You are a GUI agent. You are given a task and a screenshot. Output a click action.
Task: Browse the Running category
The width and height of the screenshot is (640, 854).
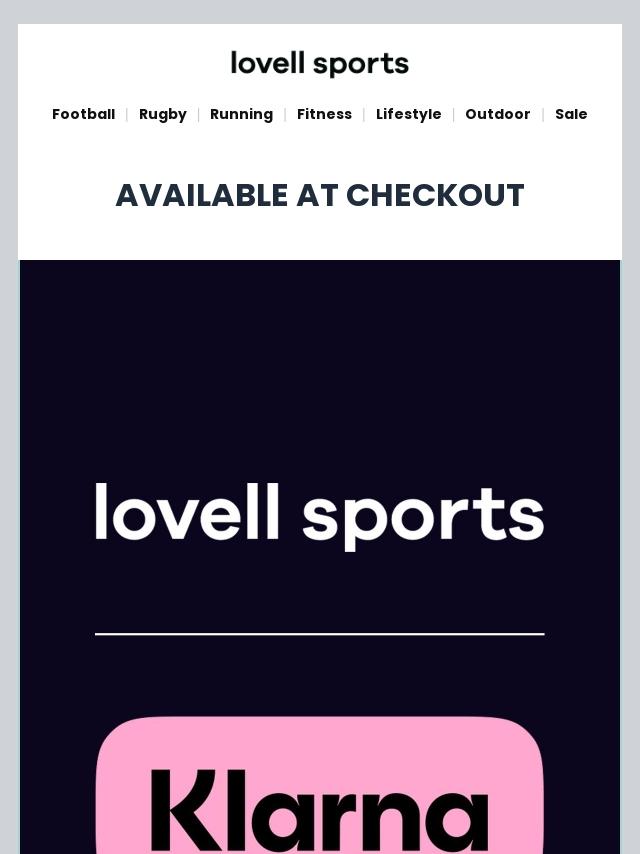241,114
